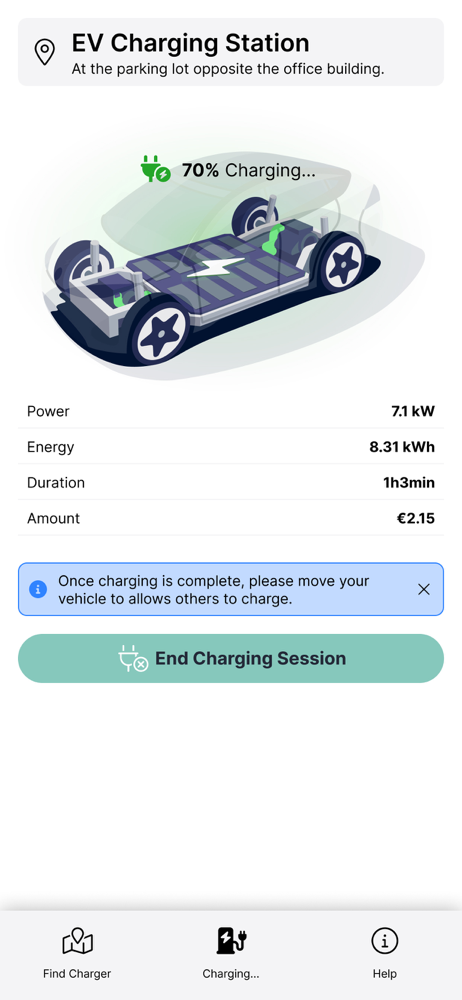Screen dimensions: 462x1000
Task: Go to the Help tab
Action: (x=385, y=953)
